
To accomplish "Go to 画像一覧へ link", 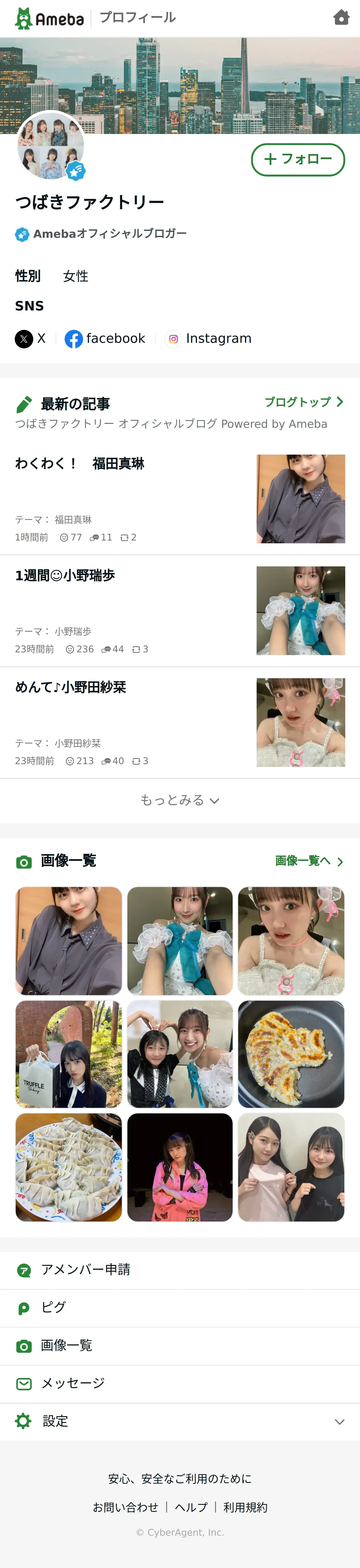I will (310, 861).
